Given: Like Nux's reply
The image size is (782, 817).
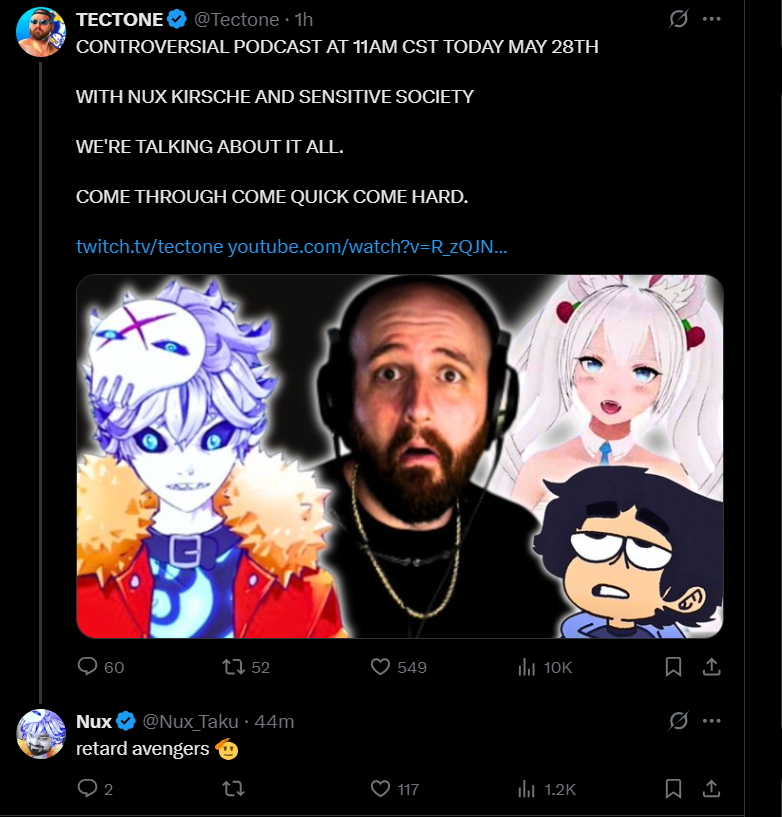Looking at the screenshot, I should click(x=380, y=789).
